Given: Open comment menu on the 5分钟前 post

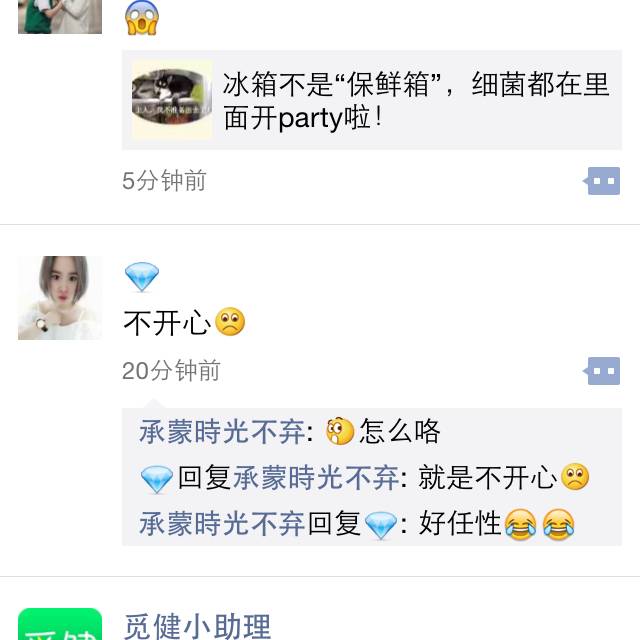Looking at the screenshot, I should pyautogui.click(x=602, y=181).
